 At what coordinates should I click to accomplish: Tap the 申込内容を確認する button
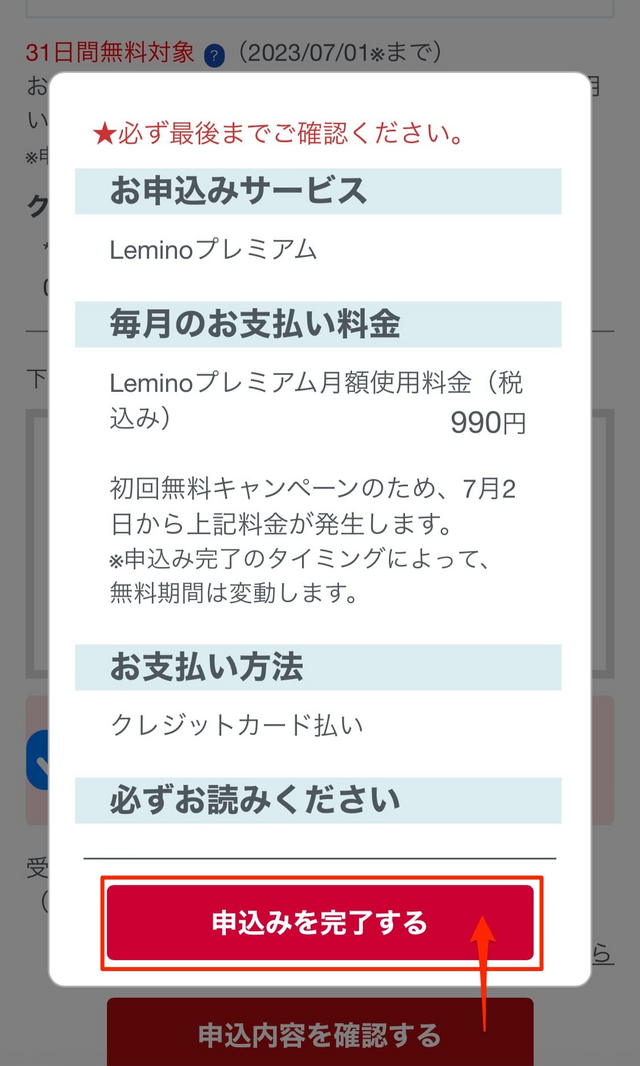(x=320, y=1034)
